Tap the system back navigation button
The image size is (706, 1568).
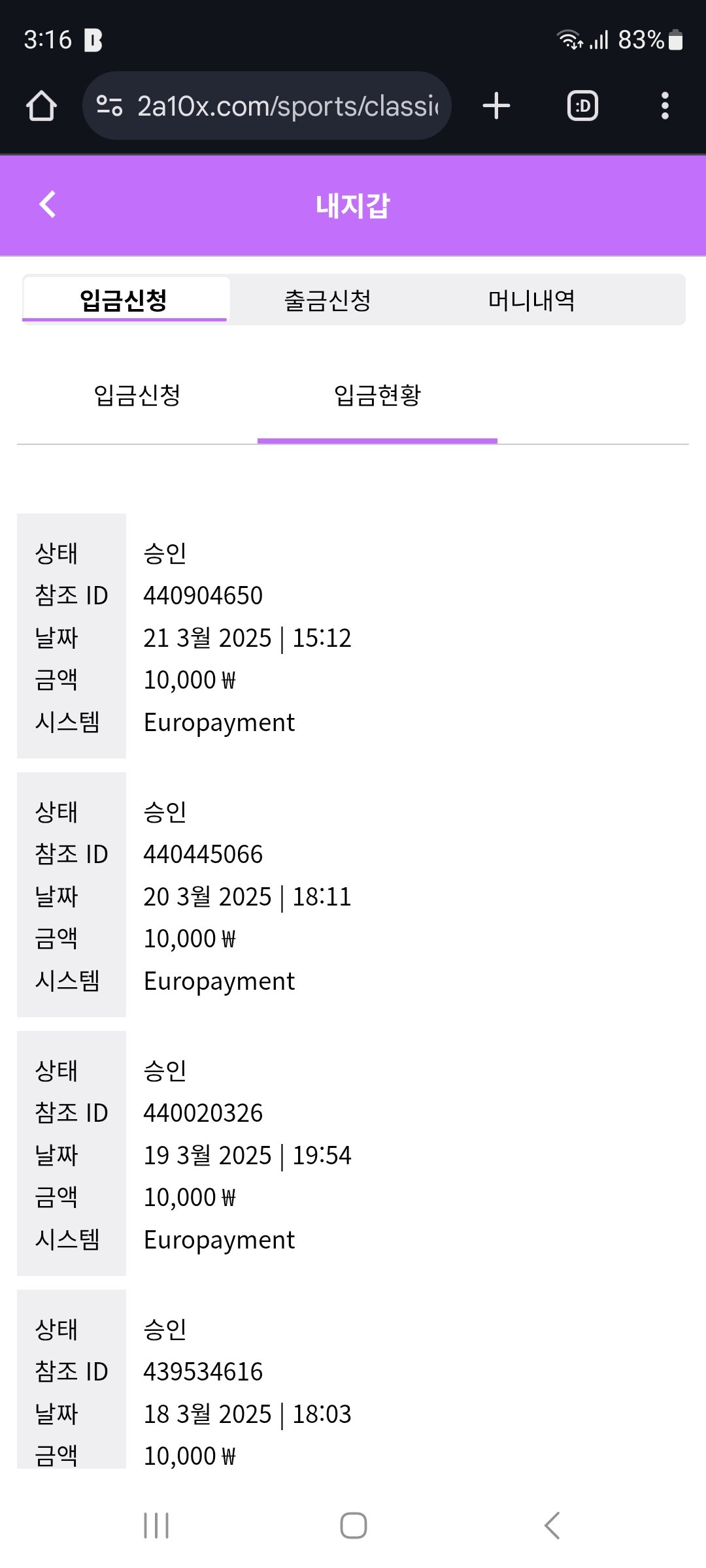[552, 1526]
